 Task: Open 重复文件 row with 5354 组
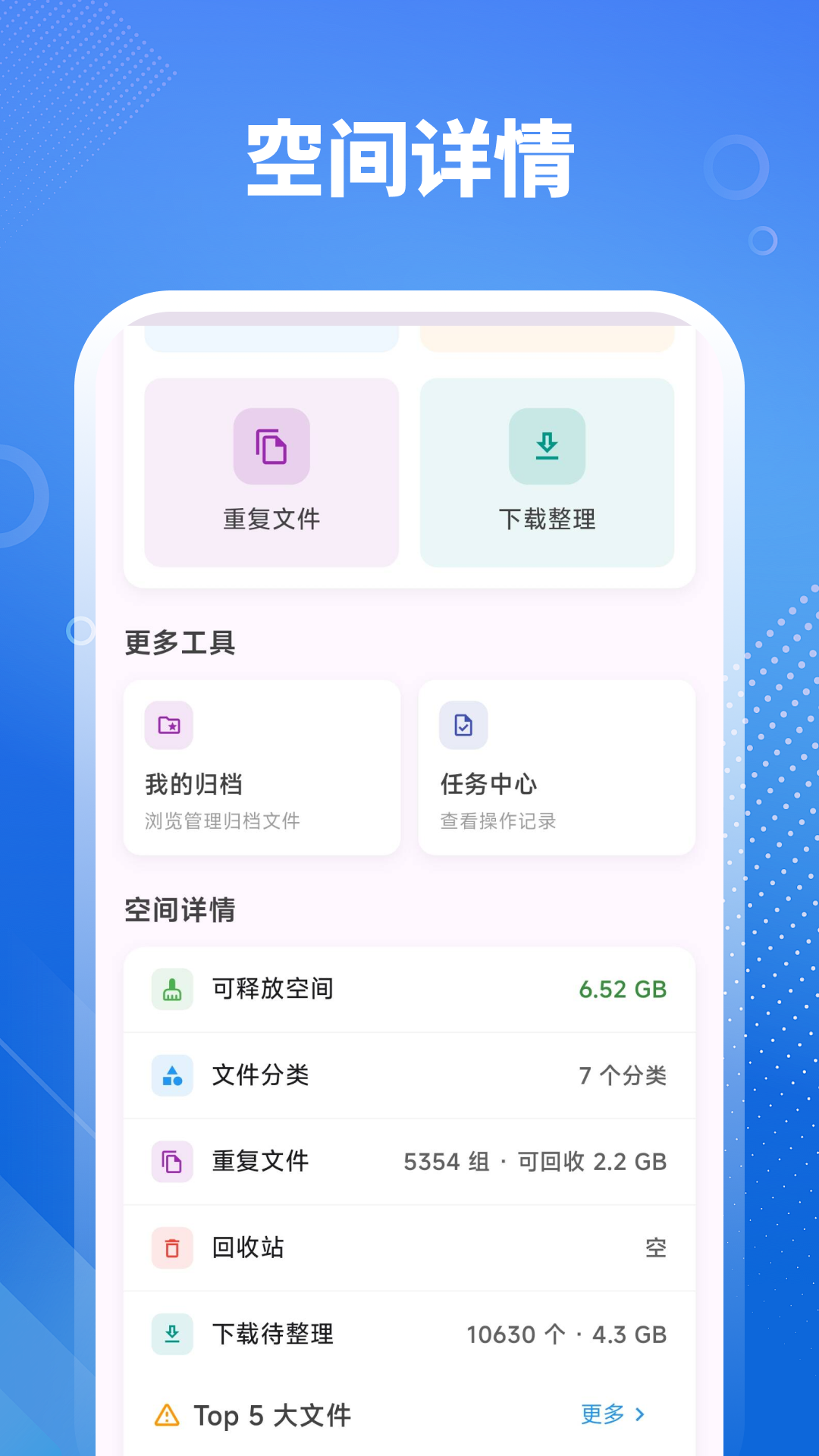coord(409,1161)
